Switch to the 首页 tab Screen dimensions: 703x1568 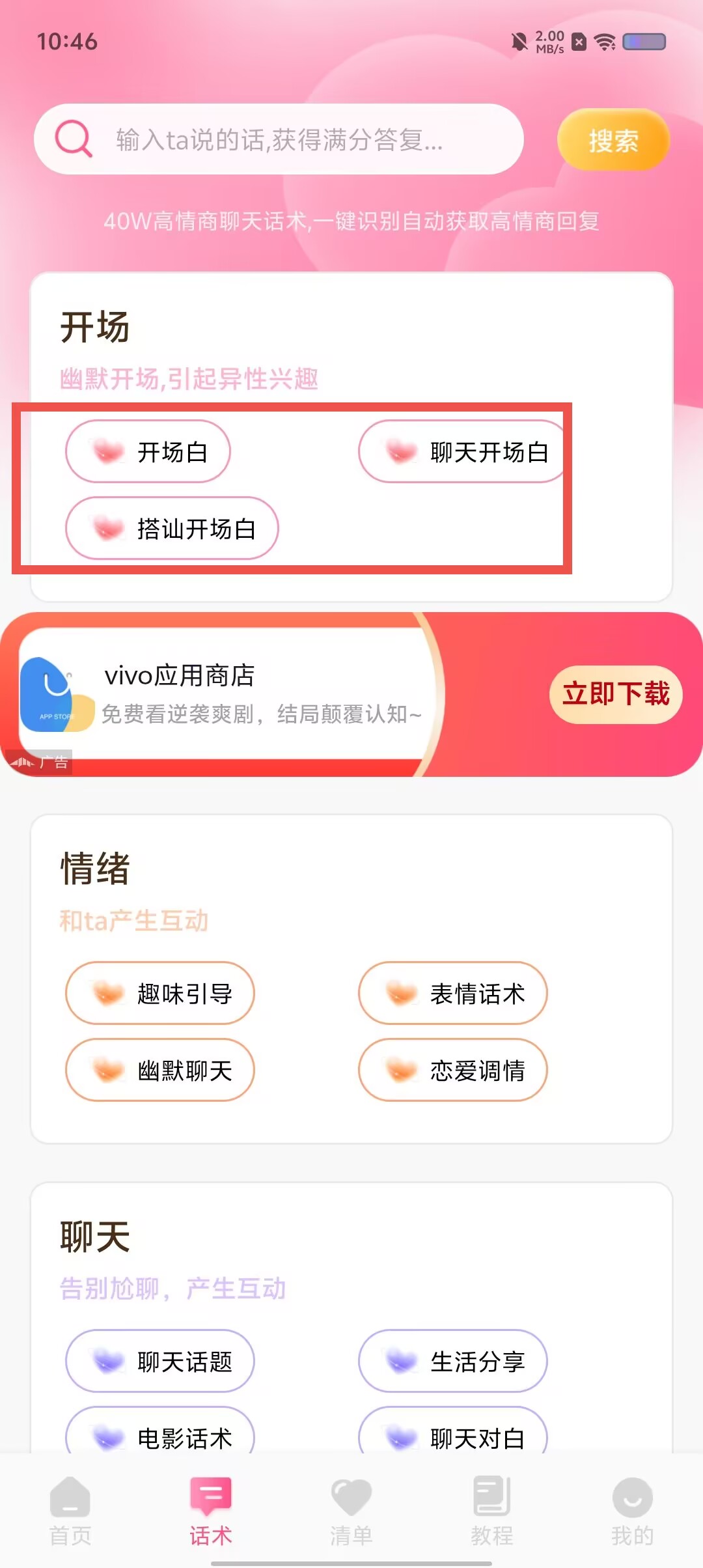[70, 1511]
